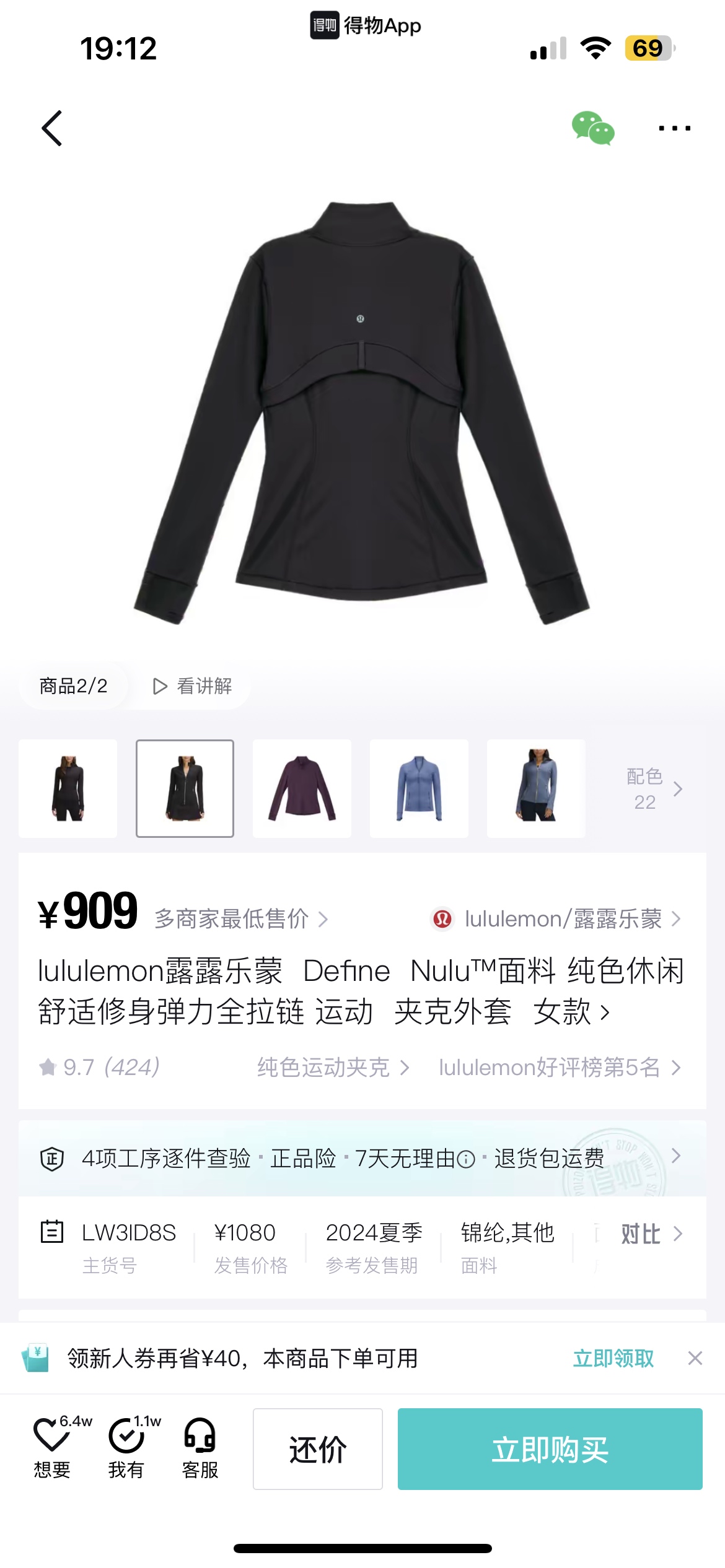
Task: Open all 22 配色 colorways
Action: tap(654, 788)
